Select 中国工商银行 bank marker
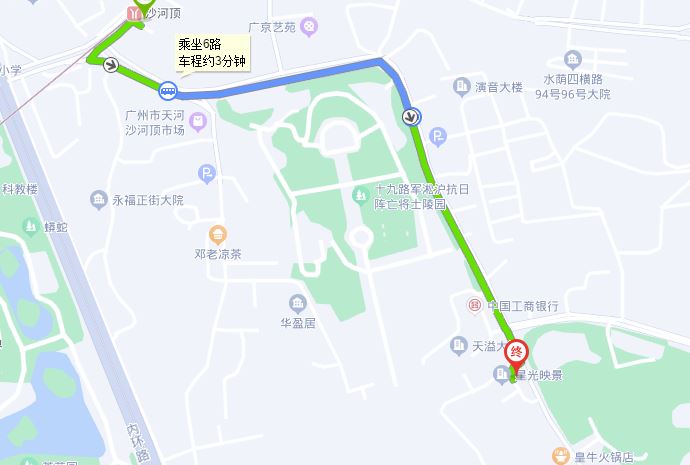This screenshot has height=465, width=690. click(475, 305)
